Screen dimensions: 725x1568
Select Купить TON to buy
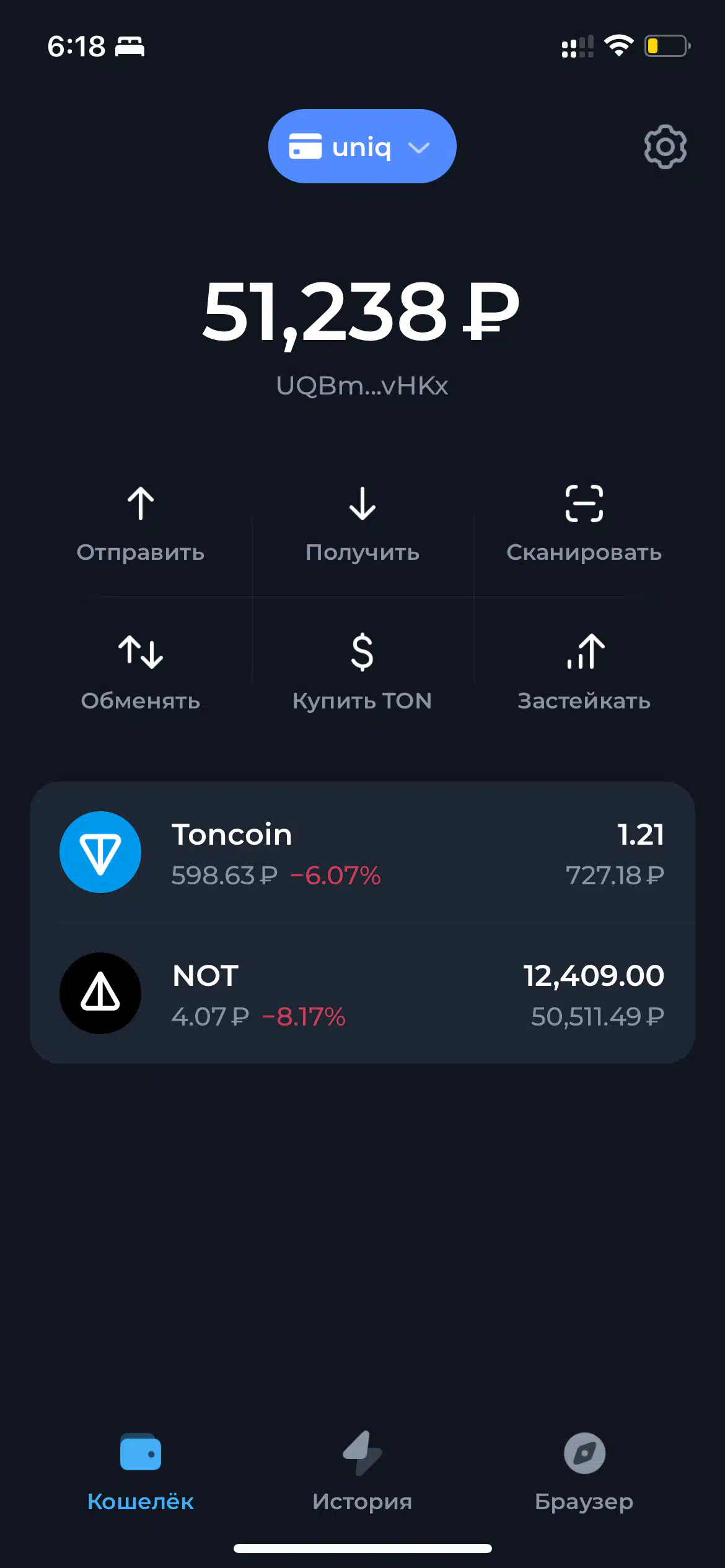[x=362, y=673]
